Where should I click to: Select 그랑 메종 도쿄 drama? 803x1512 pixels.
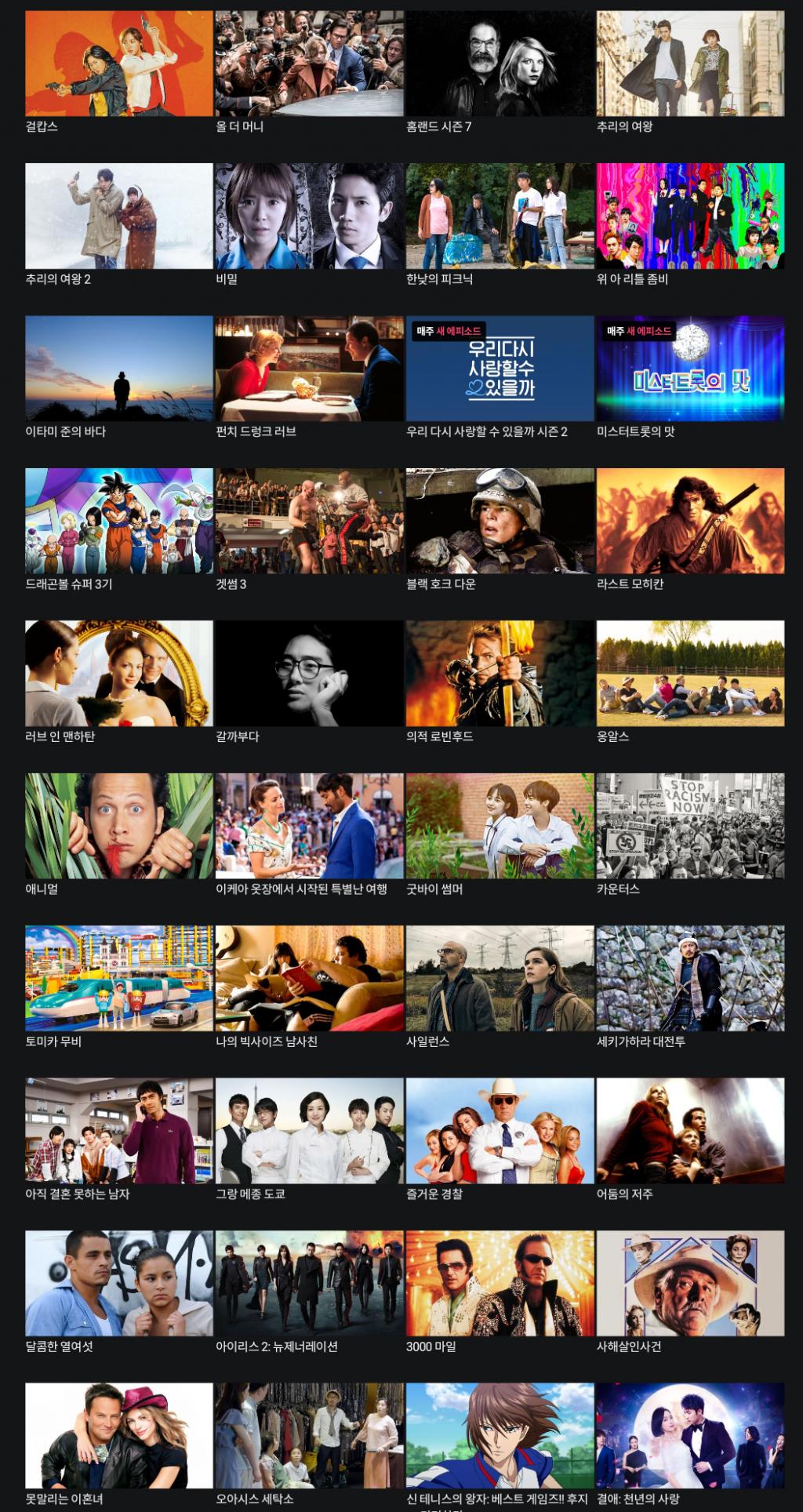pos(309,1130)
